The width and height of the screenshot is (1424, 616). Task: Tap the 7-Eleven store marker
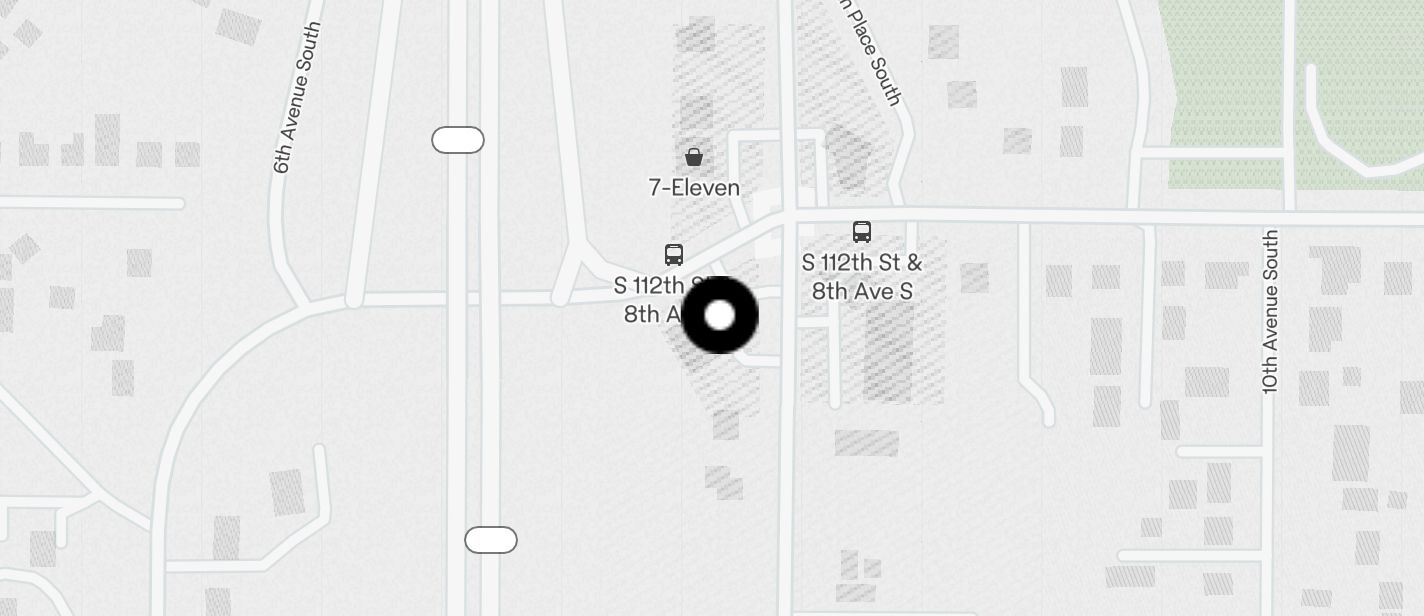[694, 157]
